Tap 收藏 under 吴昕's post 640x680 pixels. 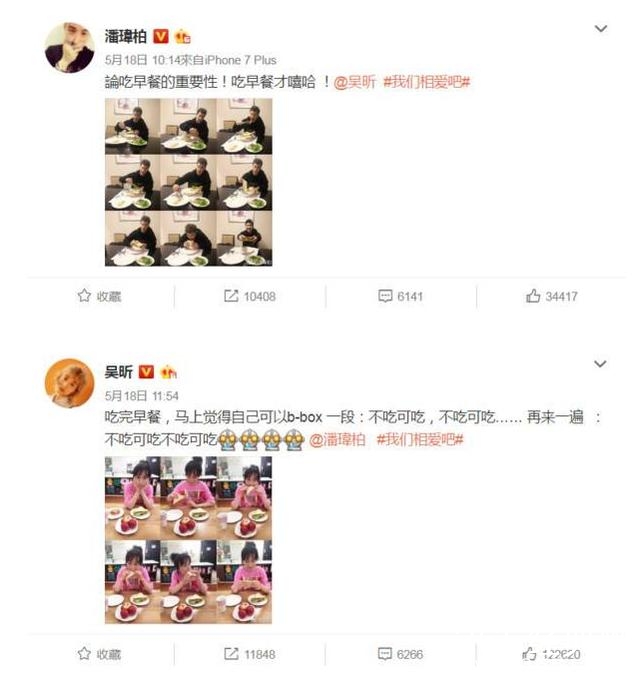coord(99,654)
